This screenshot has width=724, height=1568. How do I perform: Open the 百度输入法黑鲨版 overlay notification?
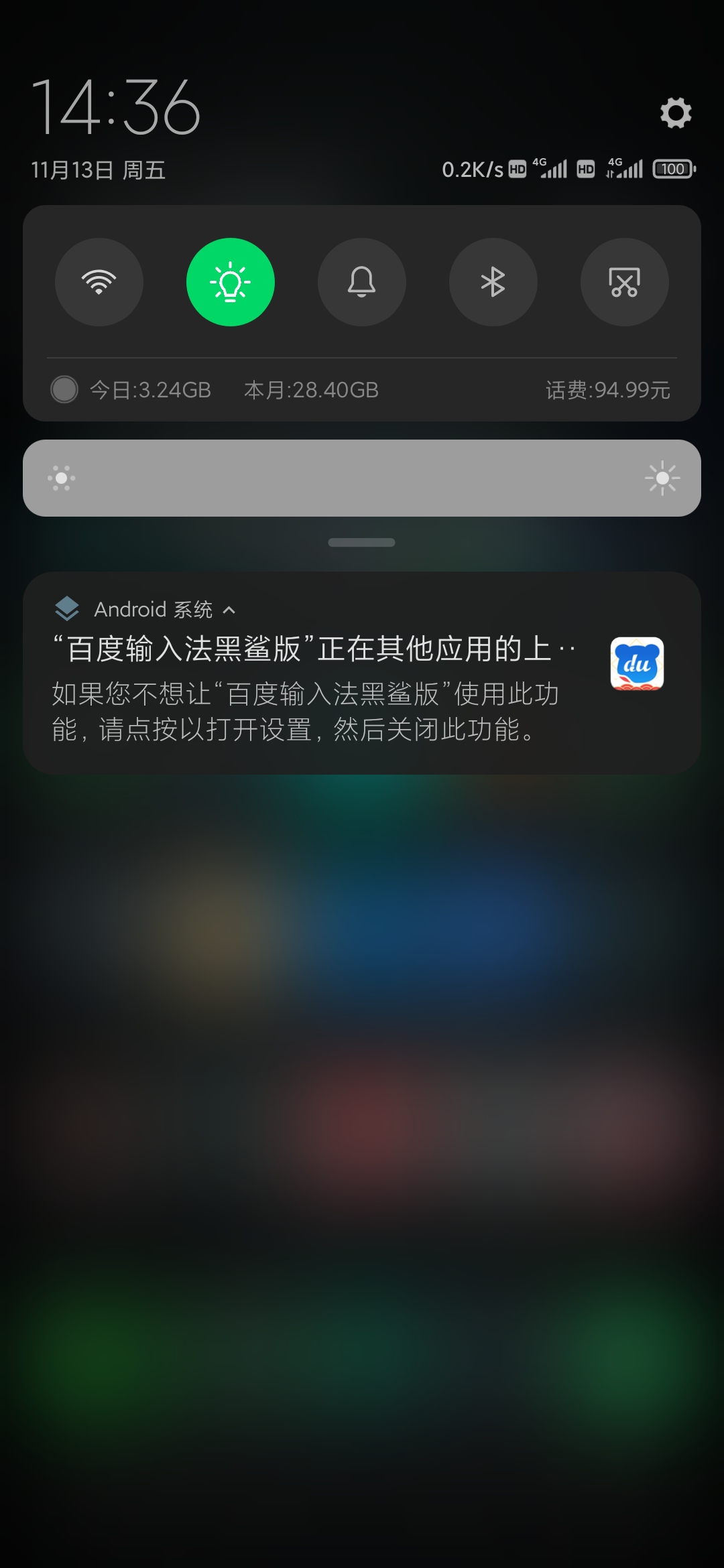[x=362, y=673]
